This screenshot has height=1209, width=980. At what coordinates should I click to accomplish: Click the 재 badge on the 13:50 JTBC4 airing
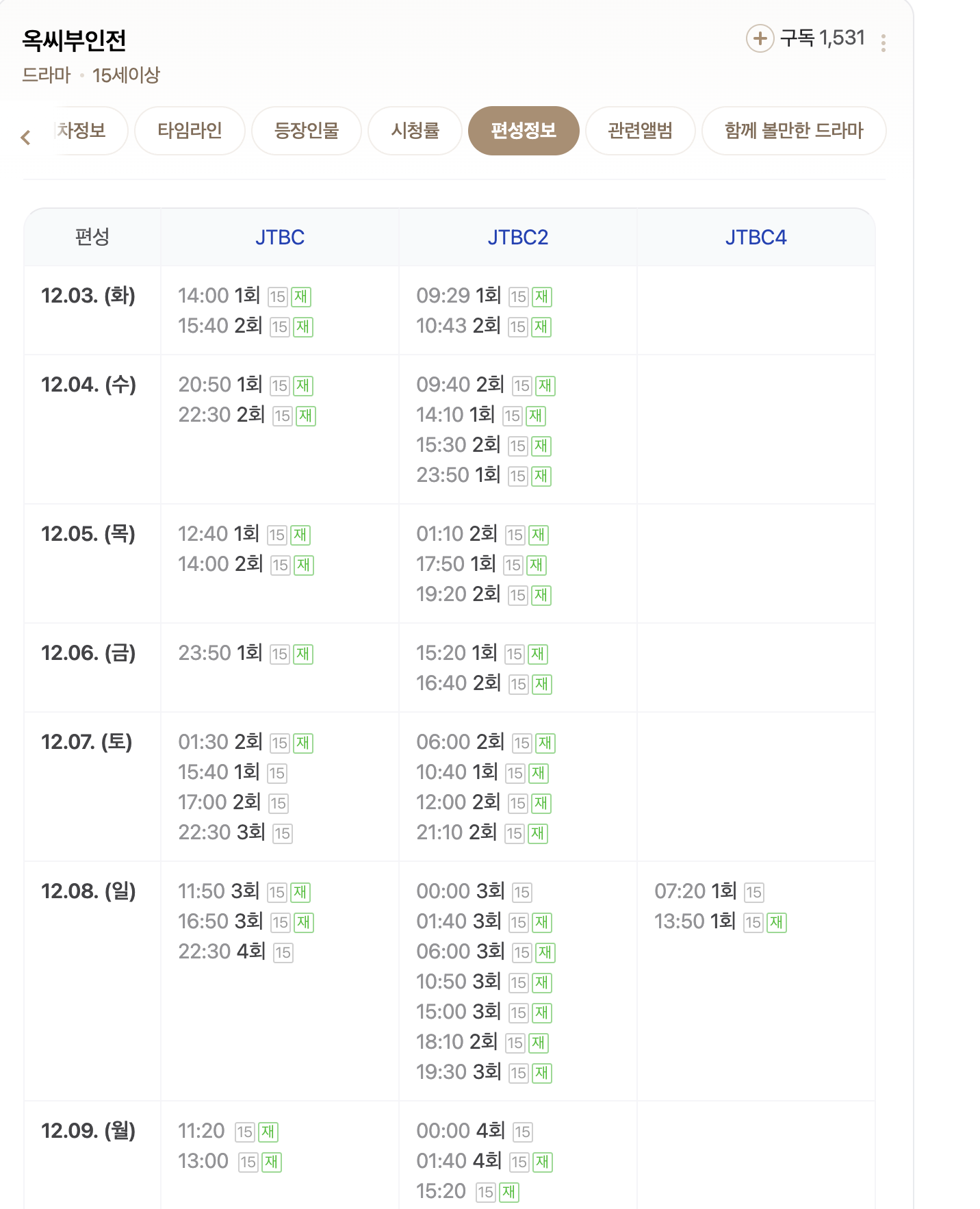[779, 922]
